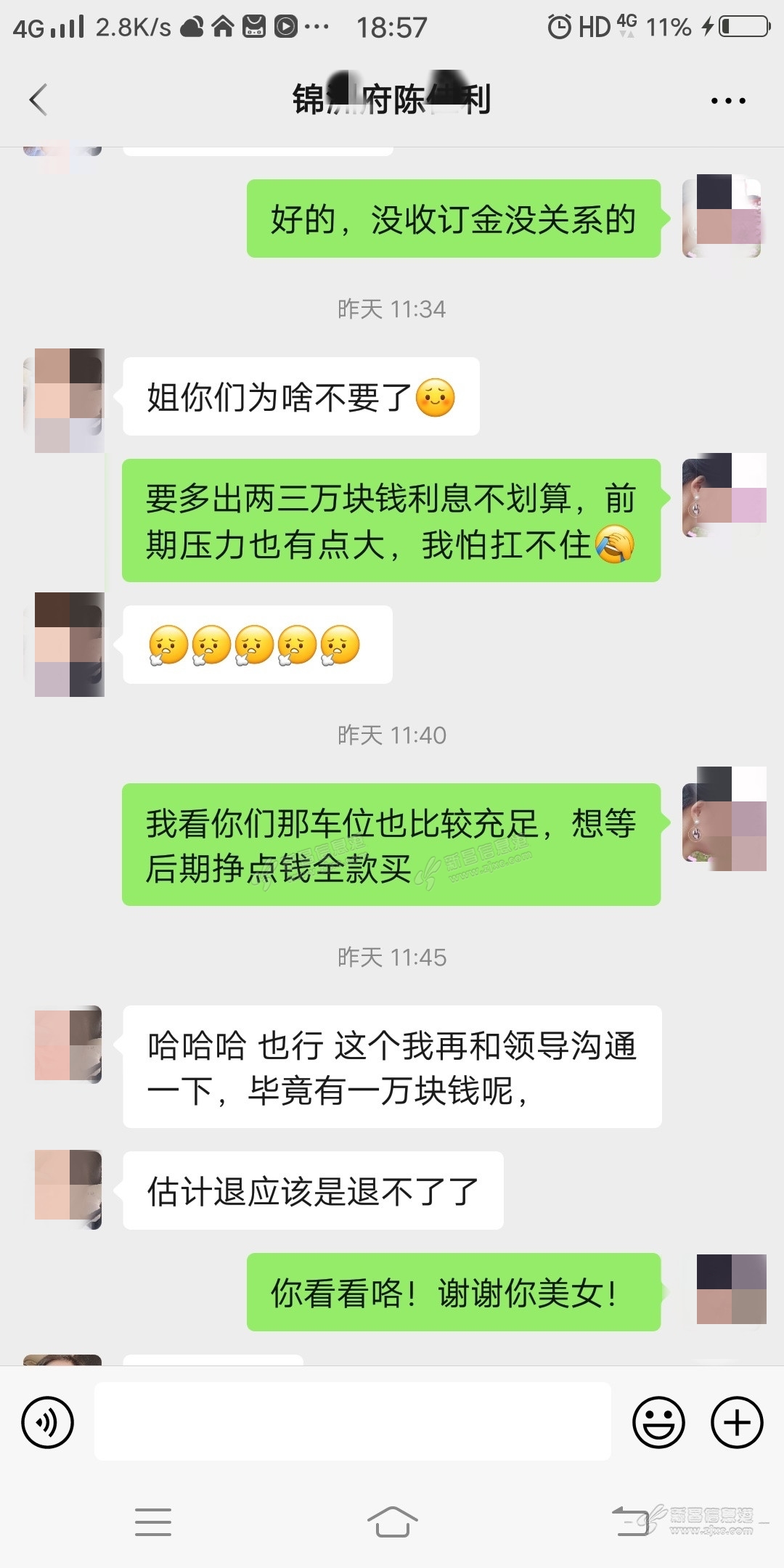Tap the message text field
This screenshot has width=784, height=1568.
click(x=352, y=1421)
